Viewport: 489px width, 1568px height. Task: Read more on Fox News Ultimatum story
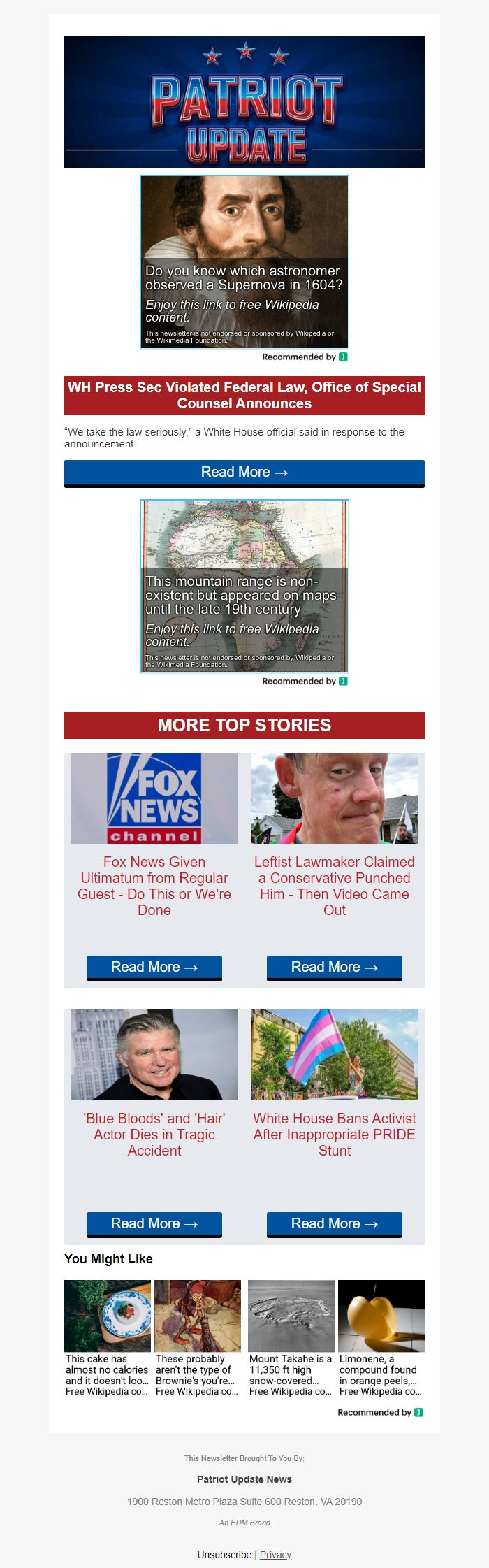click(154, 967)
